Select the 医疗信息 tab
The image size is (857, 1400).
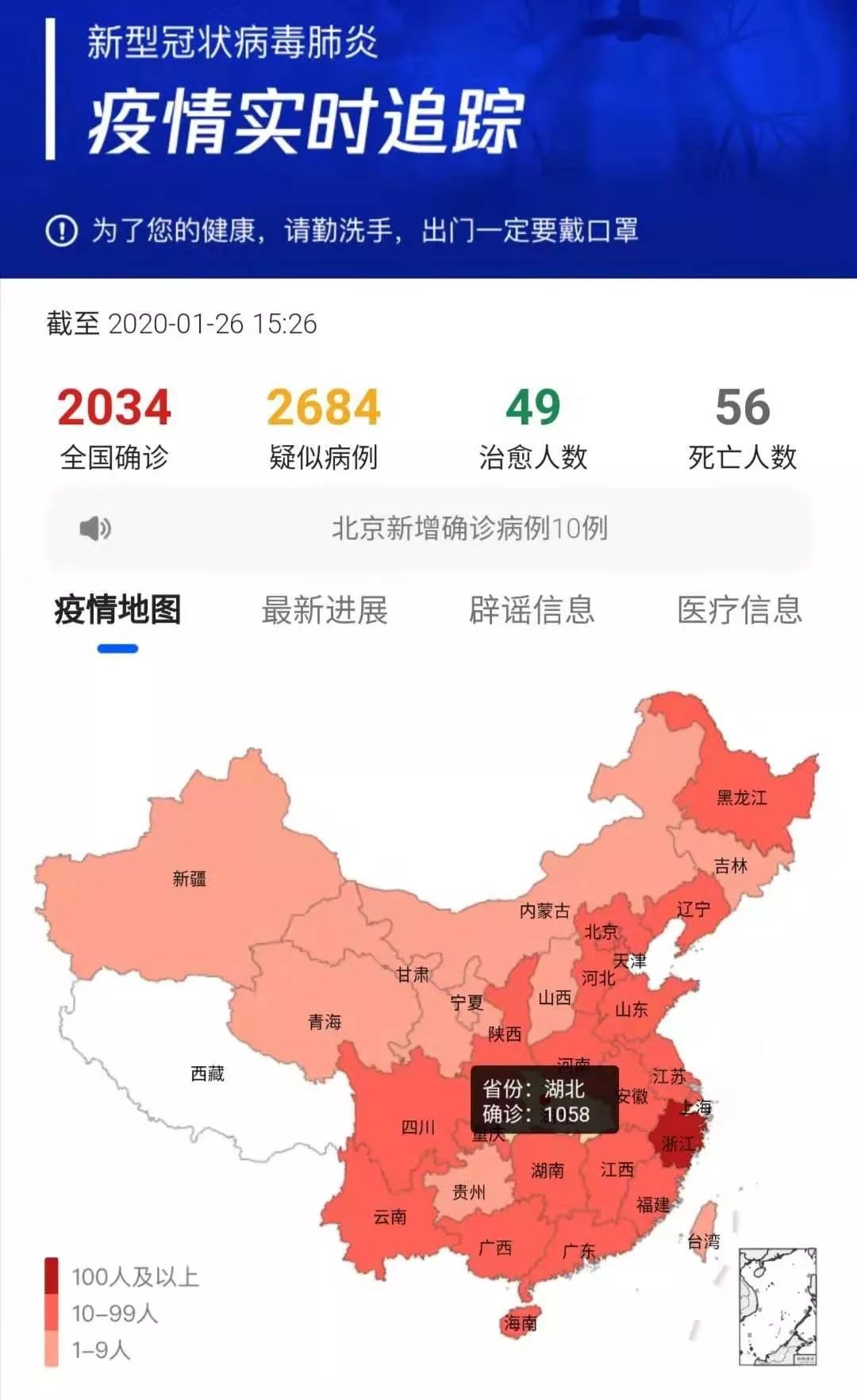click(739, 610)
